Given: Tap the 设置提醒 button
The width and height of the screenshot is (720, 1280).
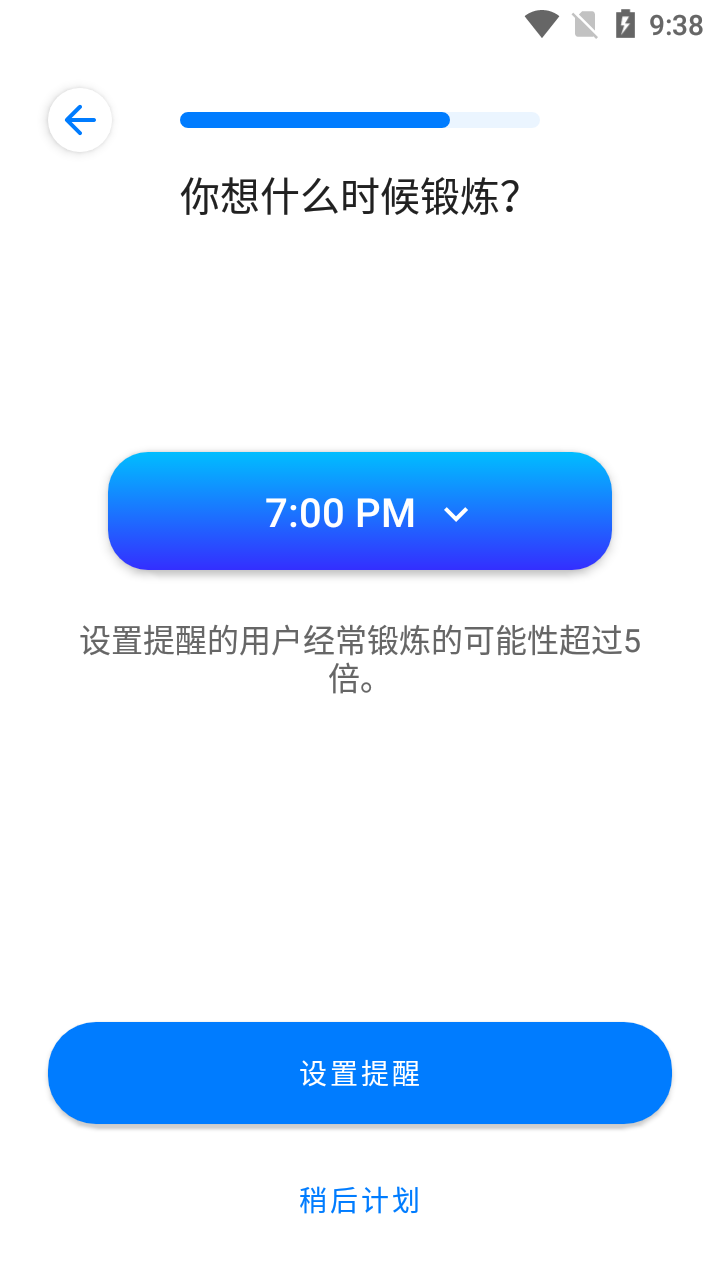Looking at the screenshot, I should click(360, 1072).
